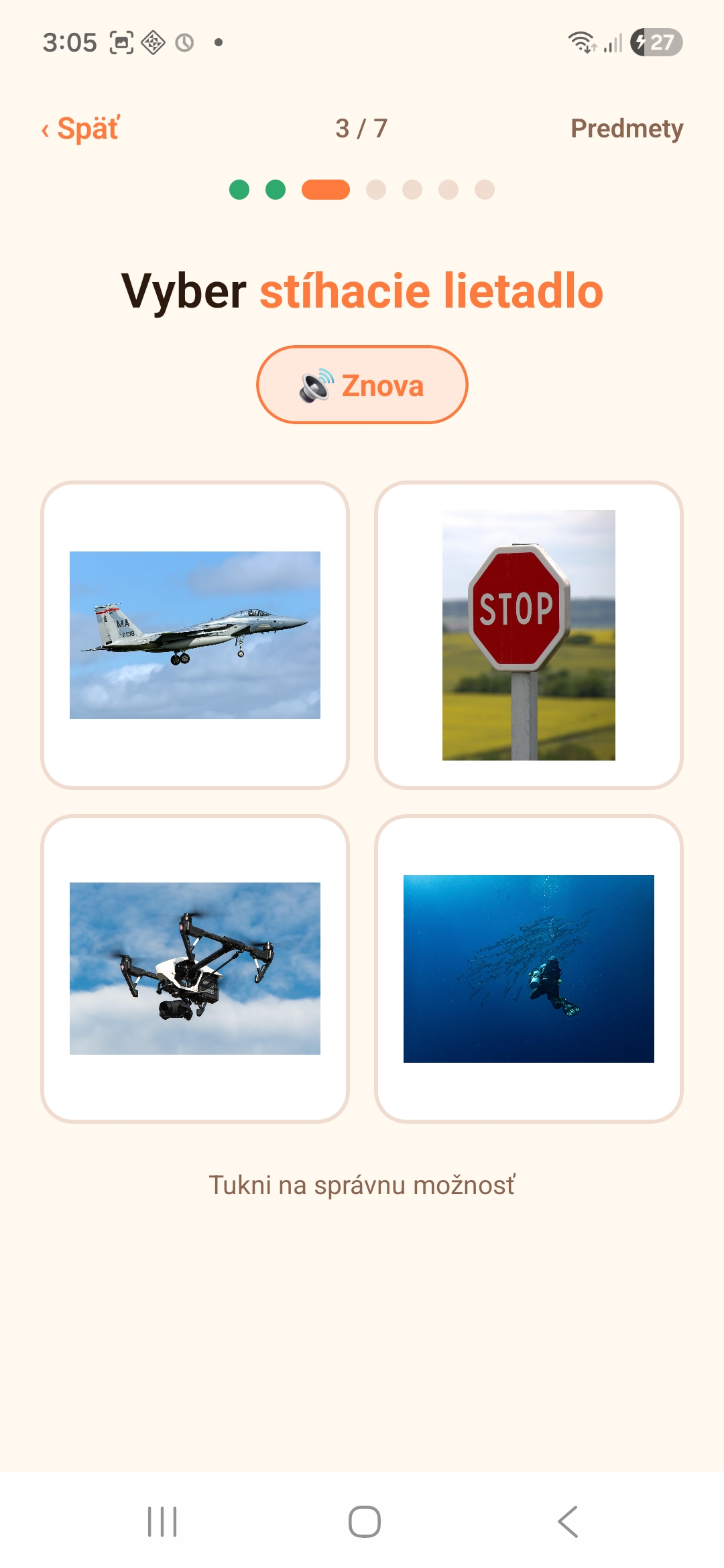Select the fighter jet picture card
Image resolution: width=724 pixels, height=1568 pixels.
pos(195,635)
